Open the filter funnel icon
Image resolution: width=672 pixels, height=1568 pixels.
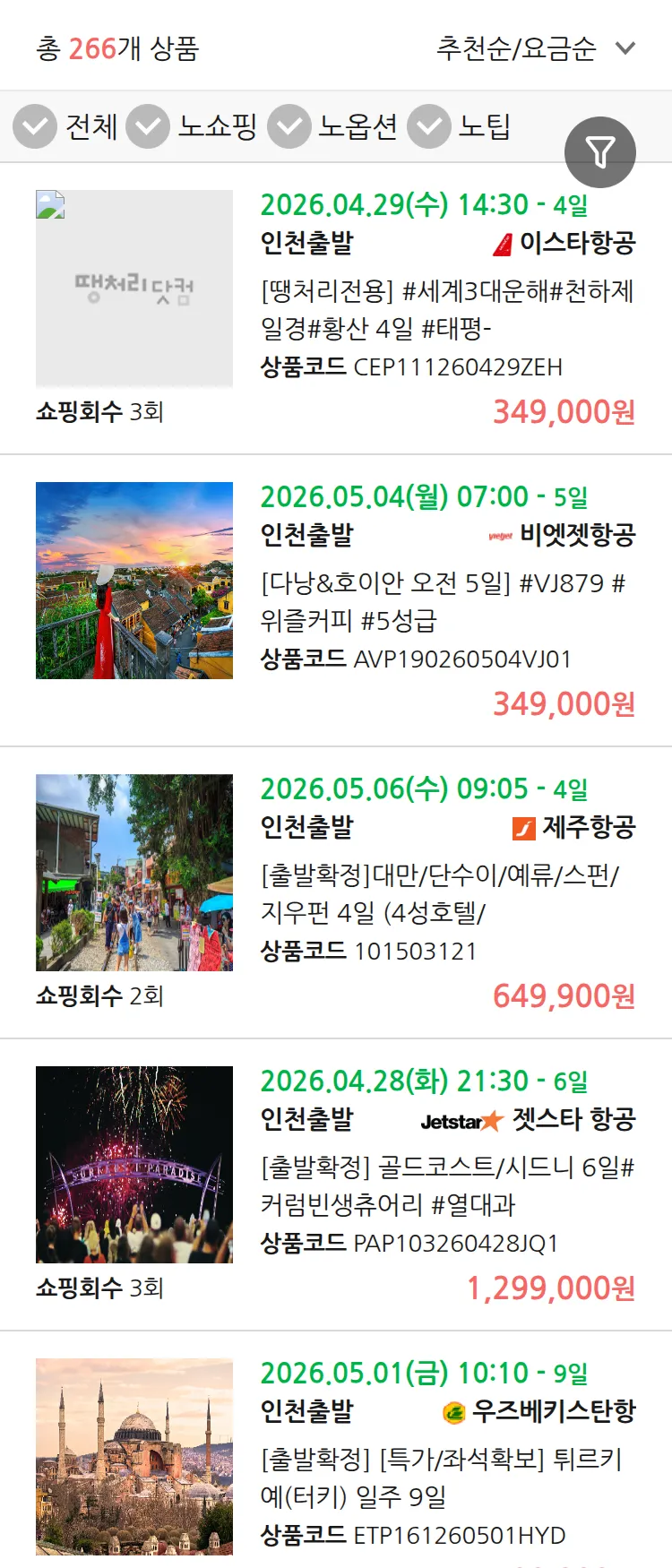click(599, 152)
